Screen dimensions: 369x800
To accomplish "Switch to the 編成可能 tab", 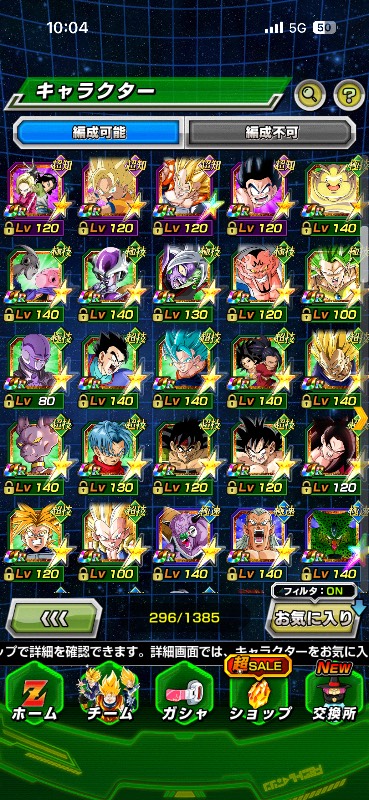I will [98, 133].
